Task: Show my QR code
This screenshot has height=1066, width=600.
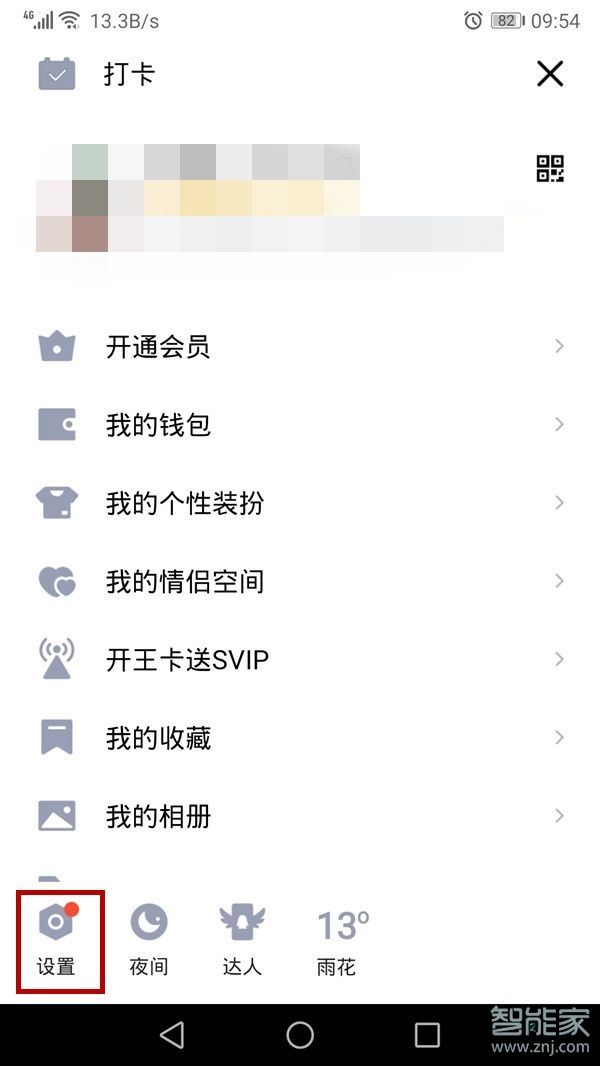Action: tap(550, 169)
